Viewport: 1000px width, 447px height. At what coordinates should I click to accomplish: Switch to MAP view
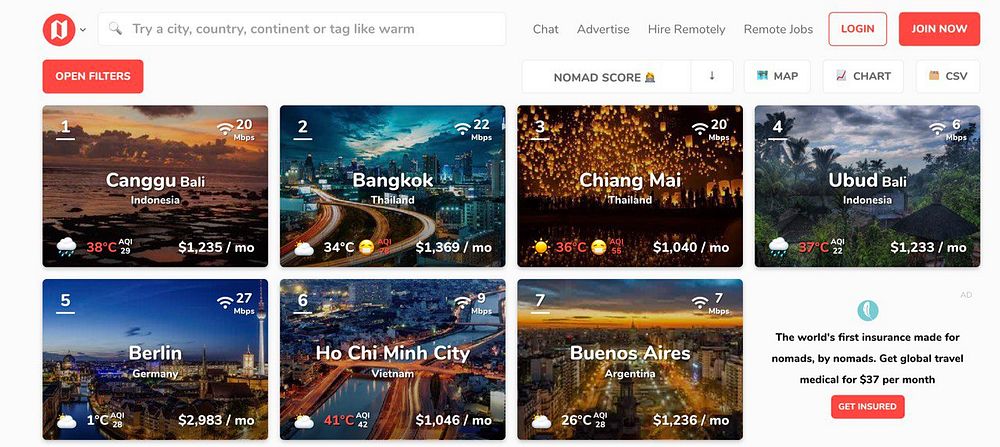coord(778,76)
